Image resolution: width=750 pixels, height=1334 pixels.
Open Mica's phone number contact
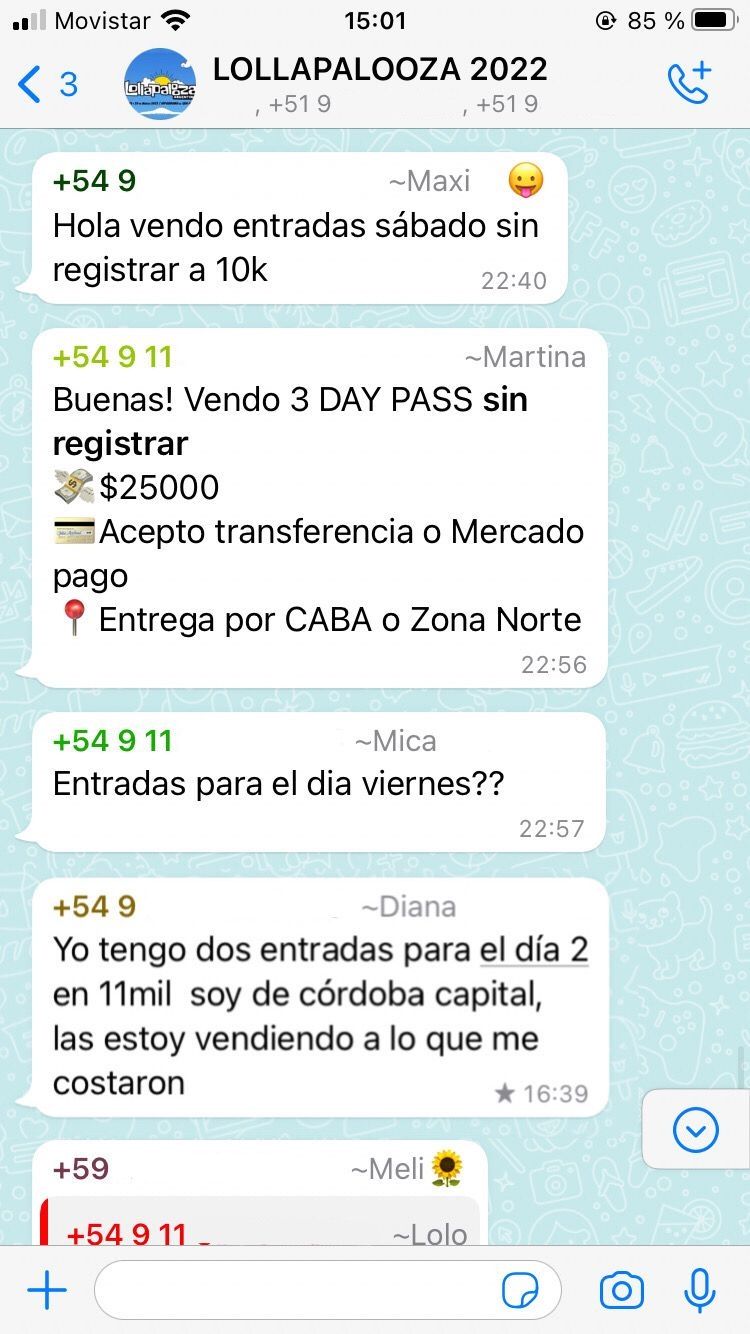click(x=112, y=741)
